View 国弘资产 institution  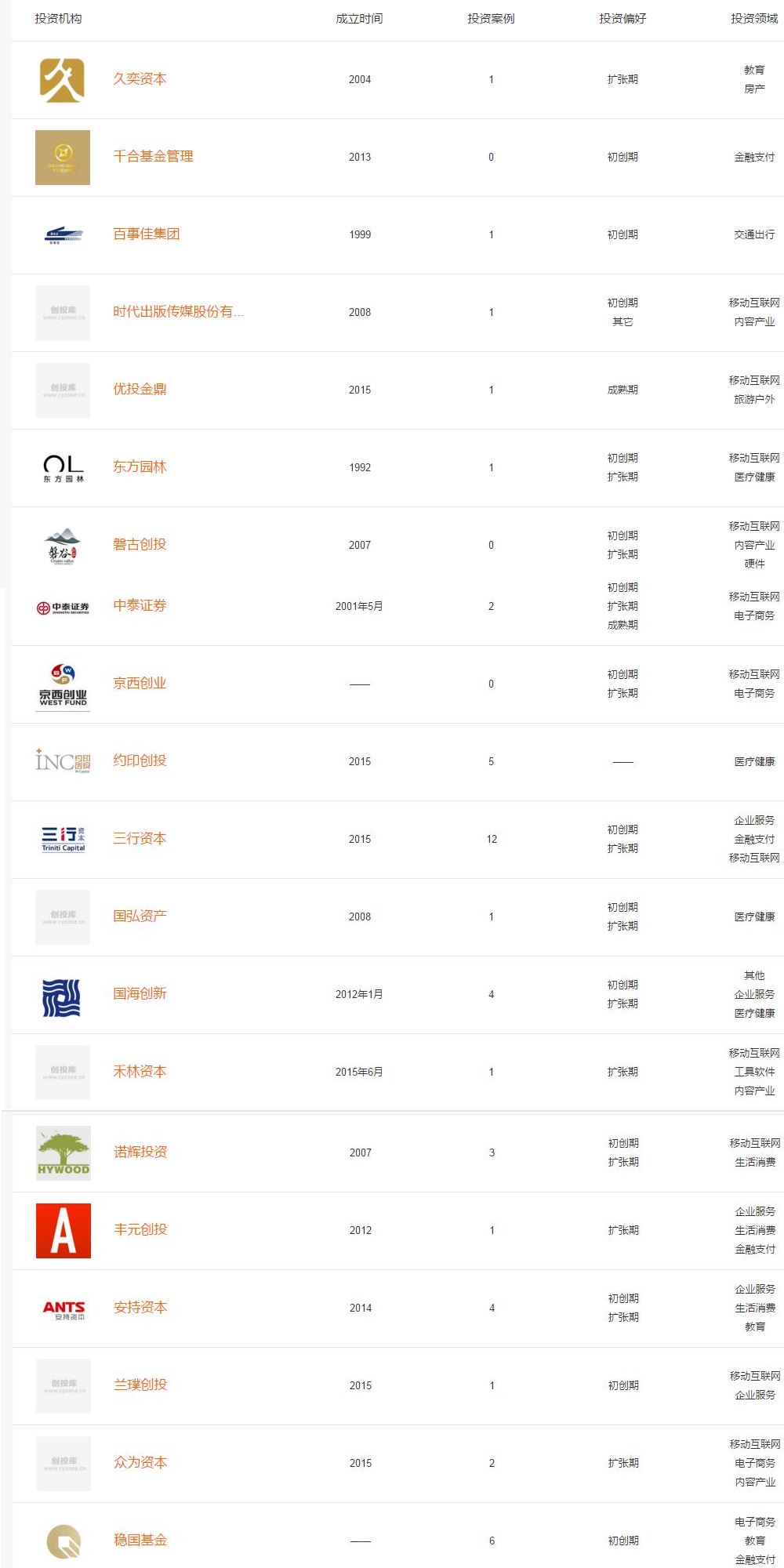140,916
